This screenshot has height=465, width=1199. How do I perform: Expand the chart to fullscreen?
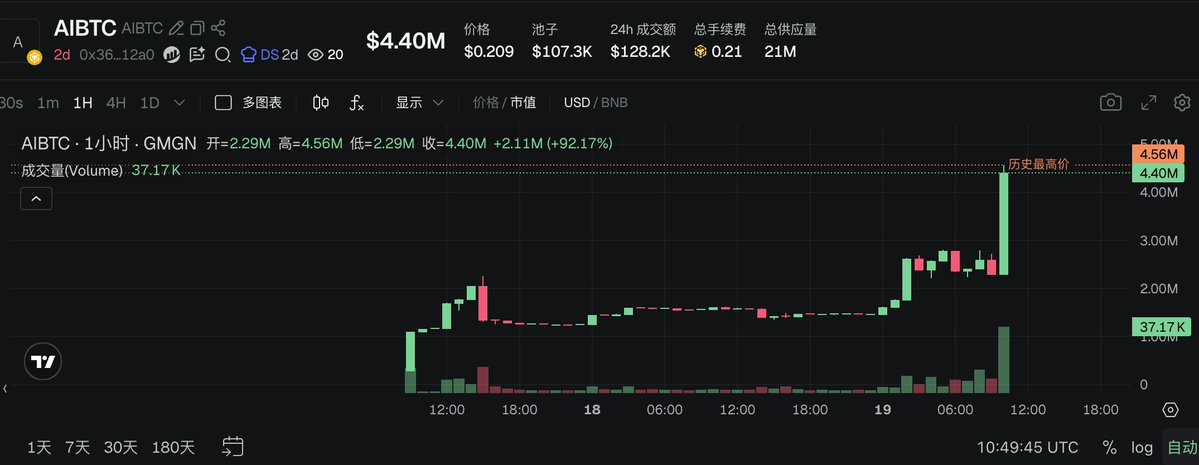tap(1149, 102)
